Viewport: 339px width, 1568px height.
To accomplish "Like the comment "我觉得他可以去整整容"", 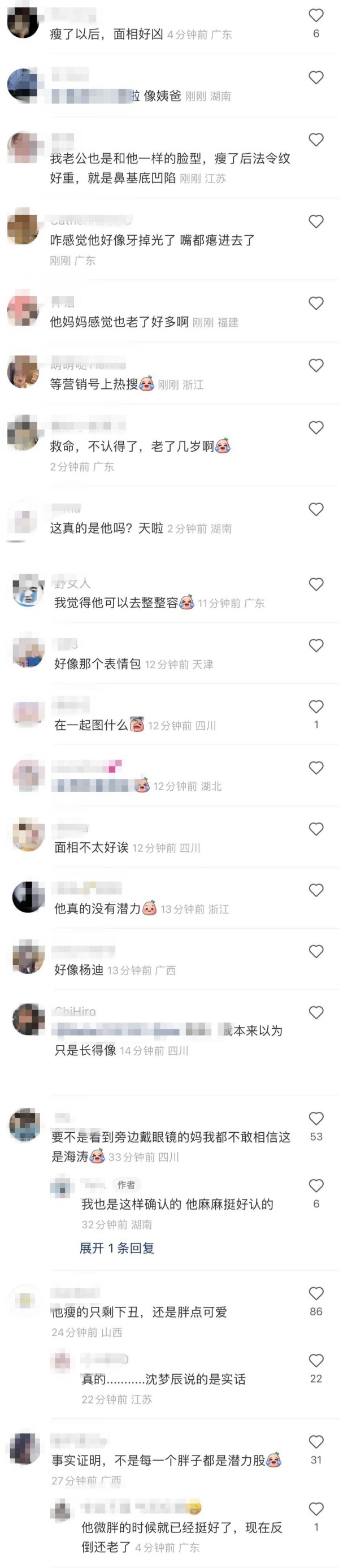I will tap(315, 584).
